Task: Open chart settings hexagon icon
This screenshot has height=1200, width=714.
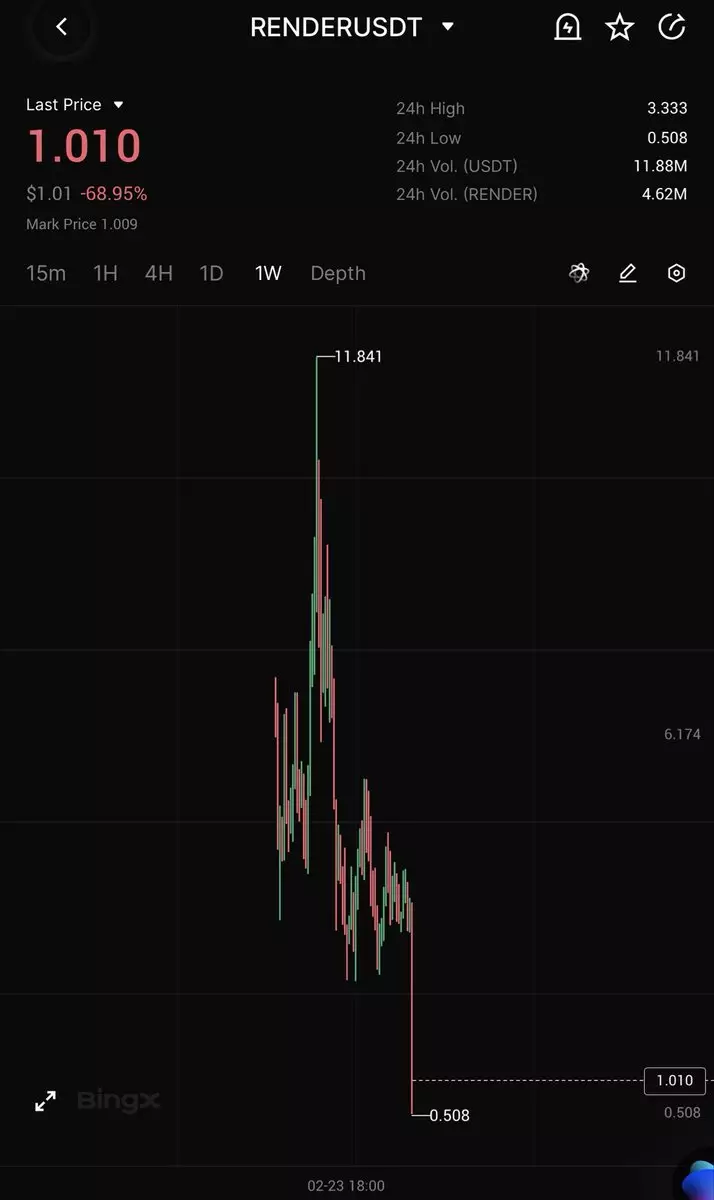Action: (677, 273)
